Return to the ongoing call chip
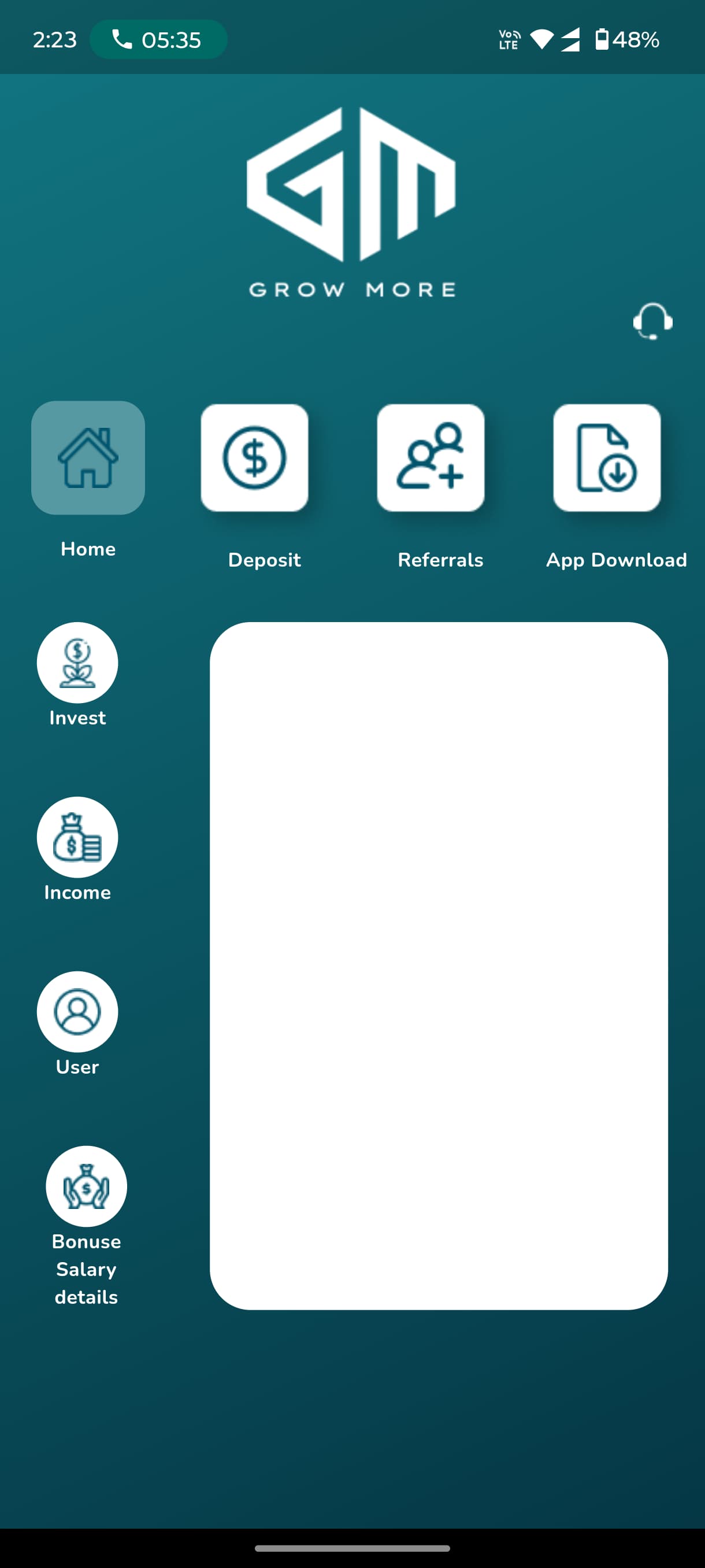The width and height of the screenshot is (705, 1568). pos(158,39)
